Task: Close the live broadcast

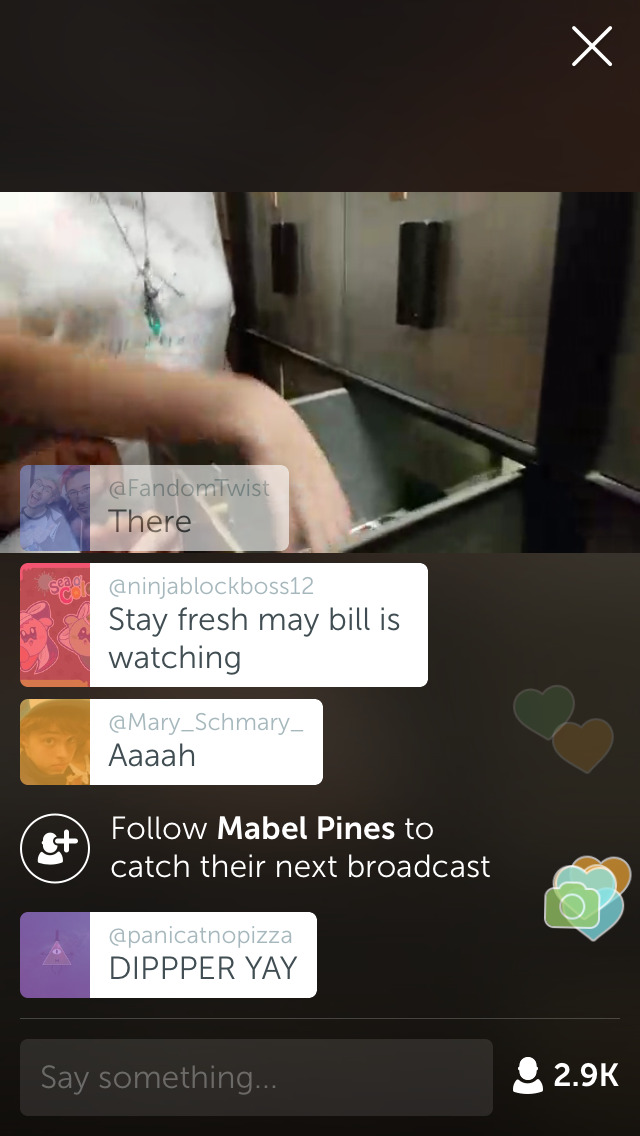Action: [x=591, y=47]
